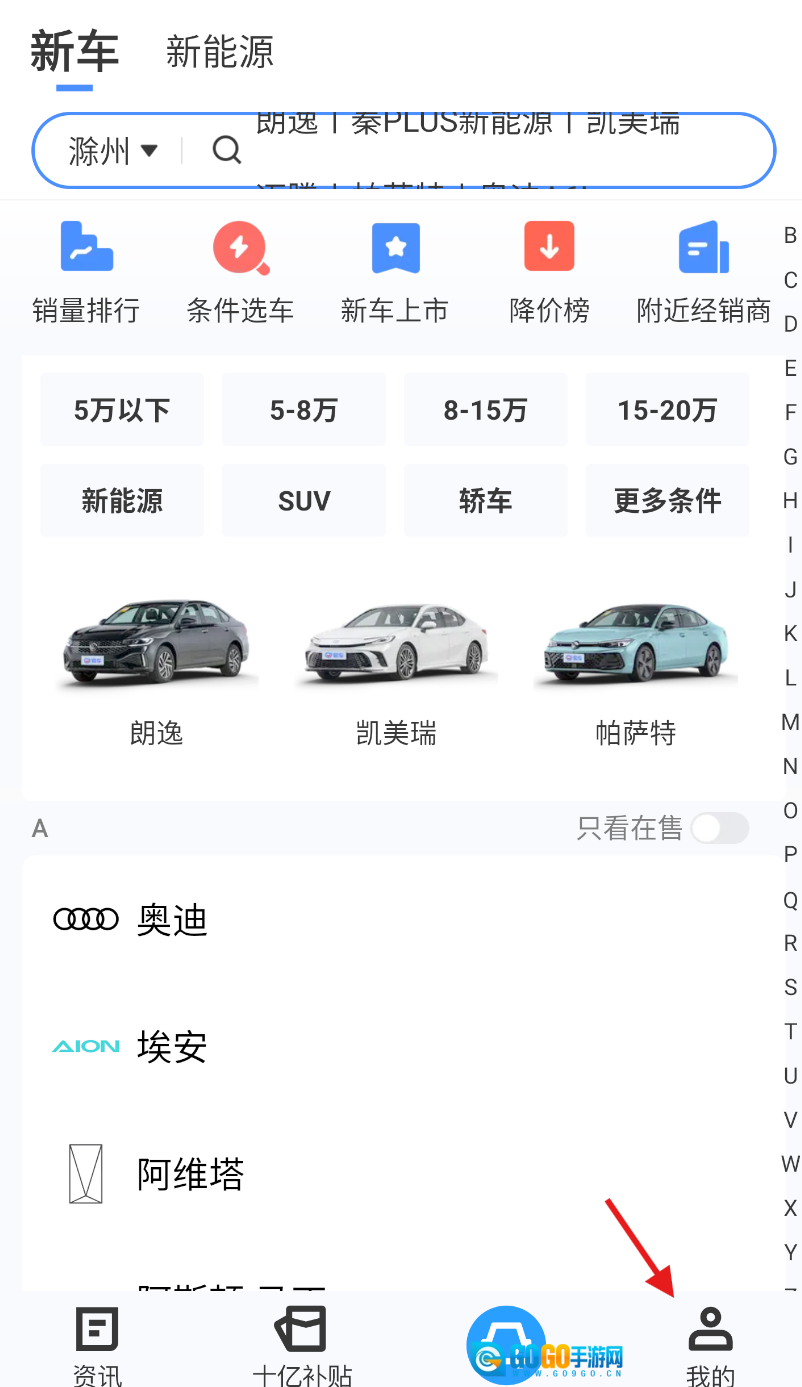
Task: Open the 奥迪 brand row
Action: point(400,920)
